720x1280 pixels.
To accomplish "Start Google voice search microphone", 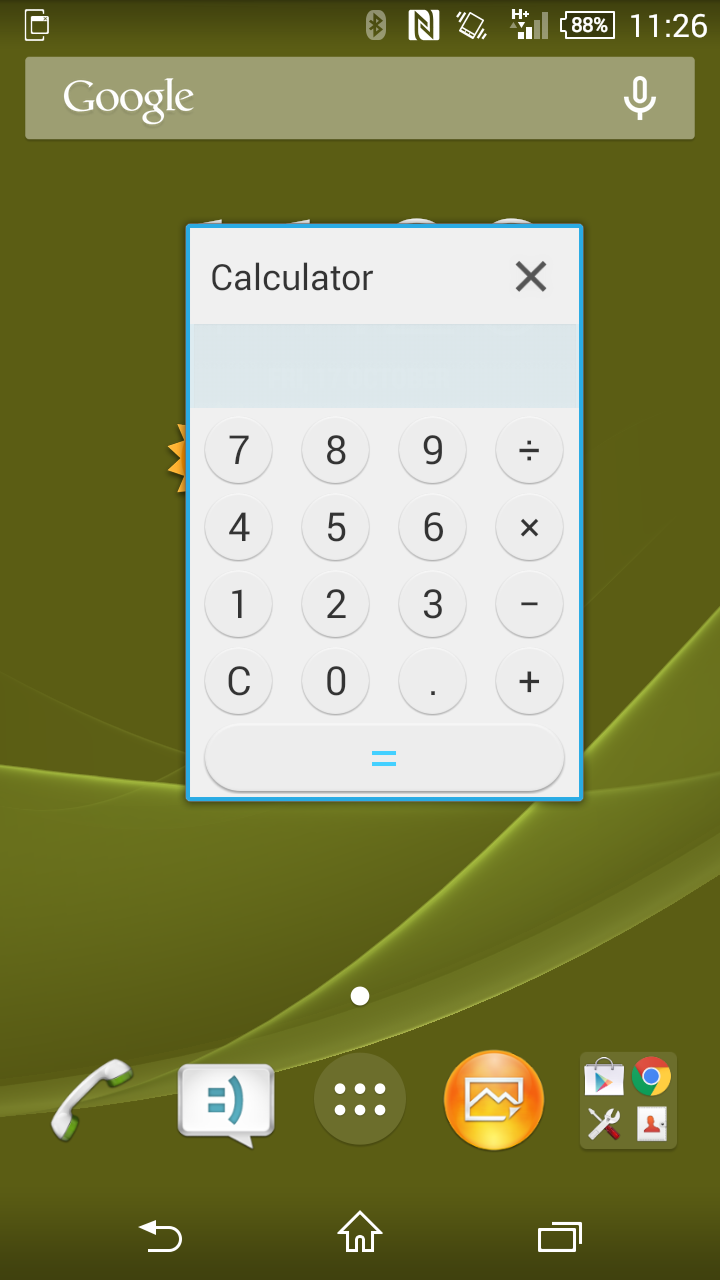I will pos(639,98).
